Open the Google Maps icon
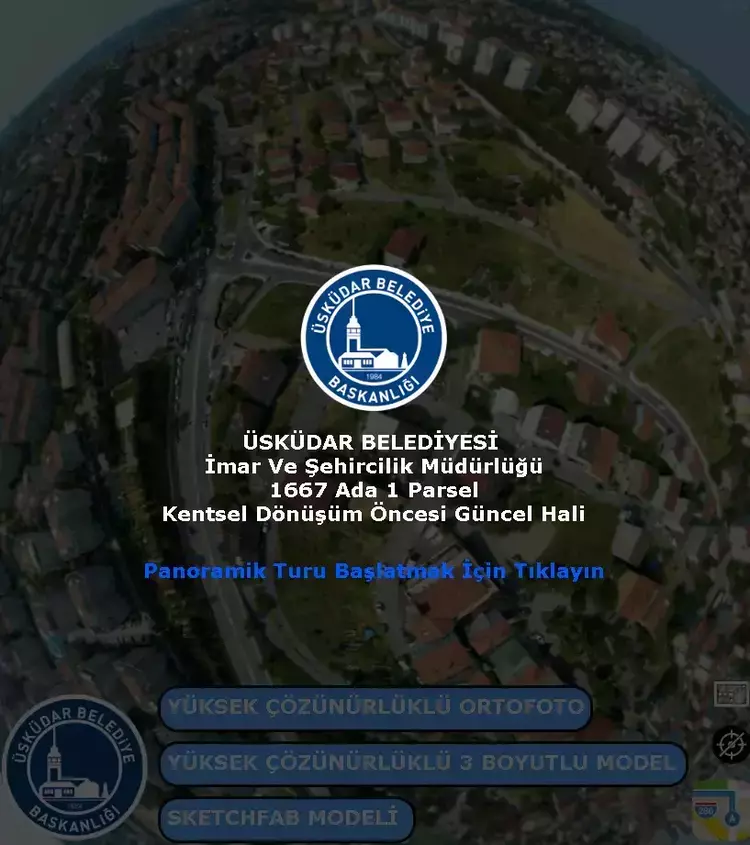 pyautogui.click(x=722, y=810)
